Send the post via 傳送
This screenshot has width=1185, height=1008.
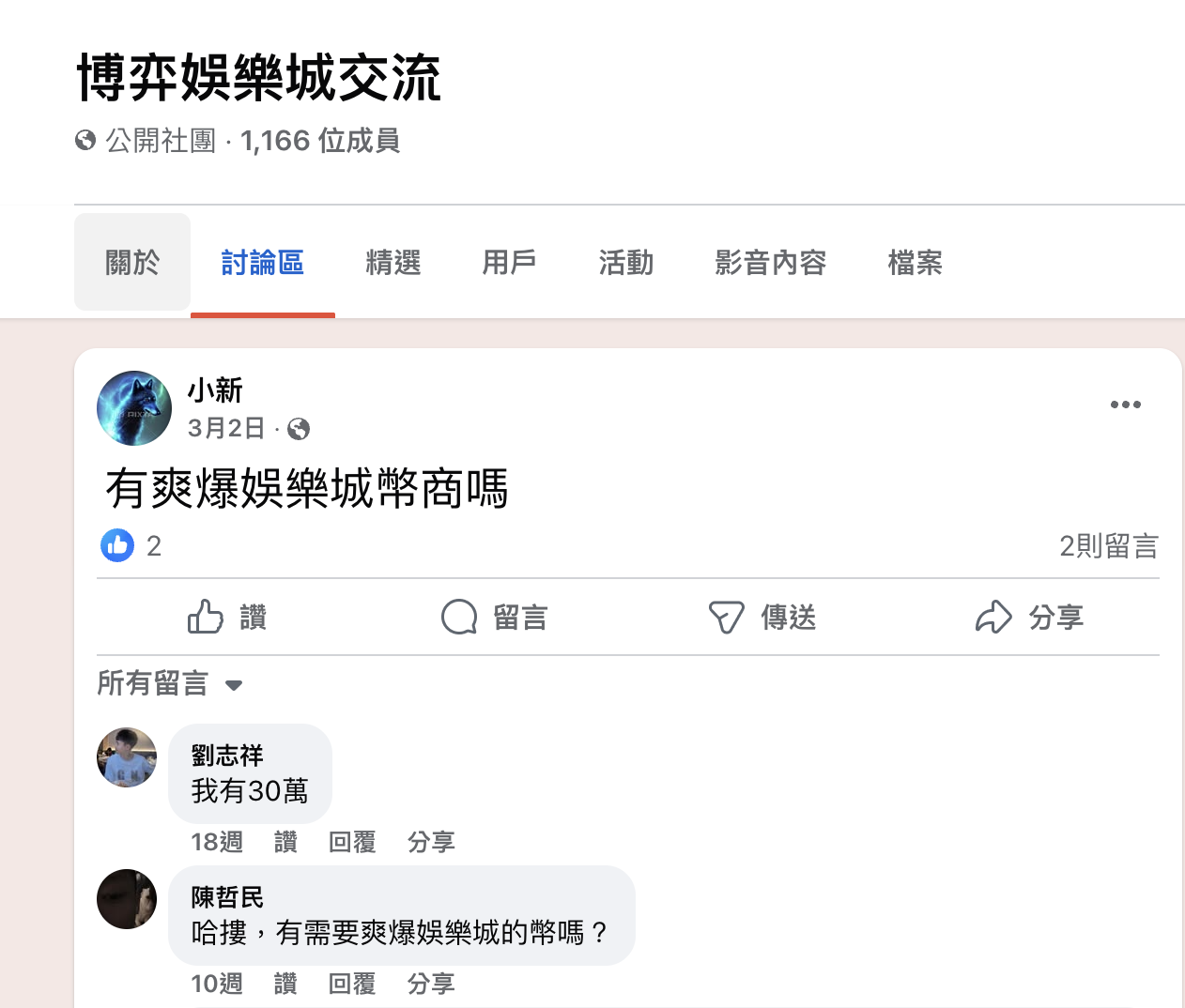coord(762,618)
